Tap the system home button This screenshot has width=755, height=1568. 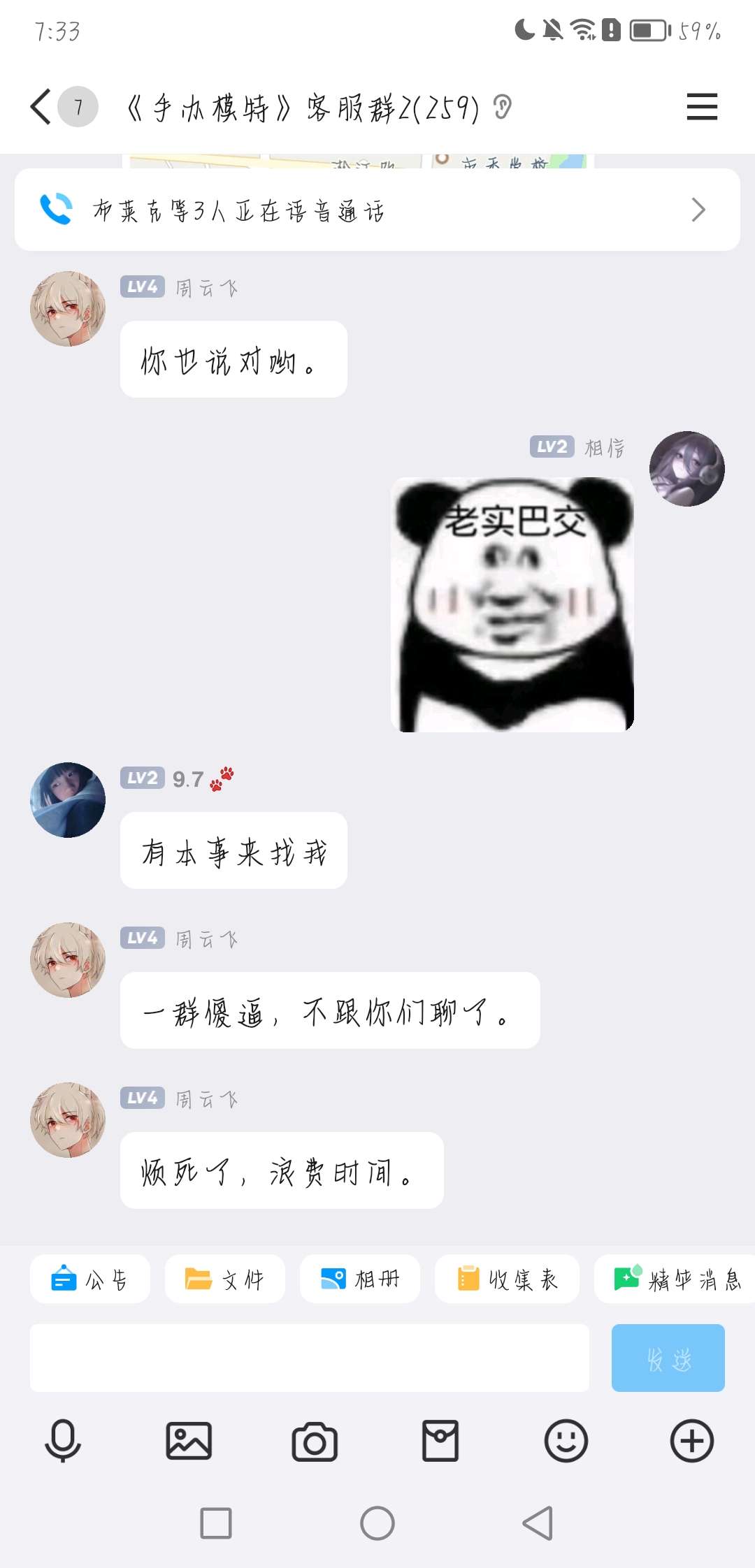tap(377, 1523)
